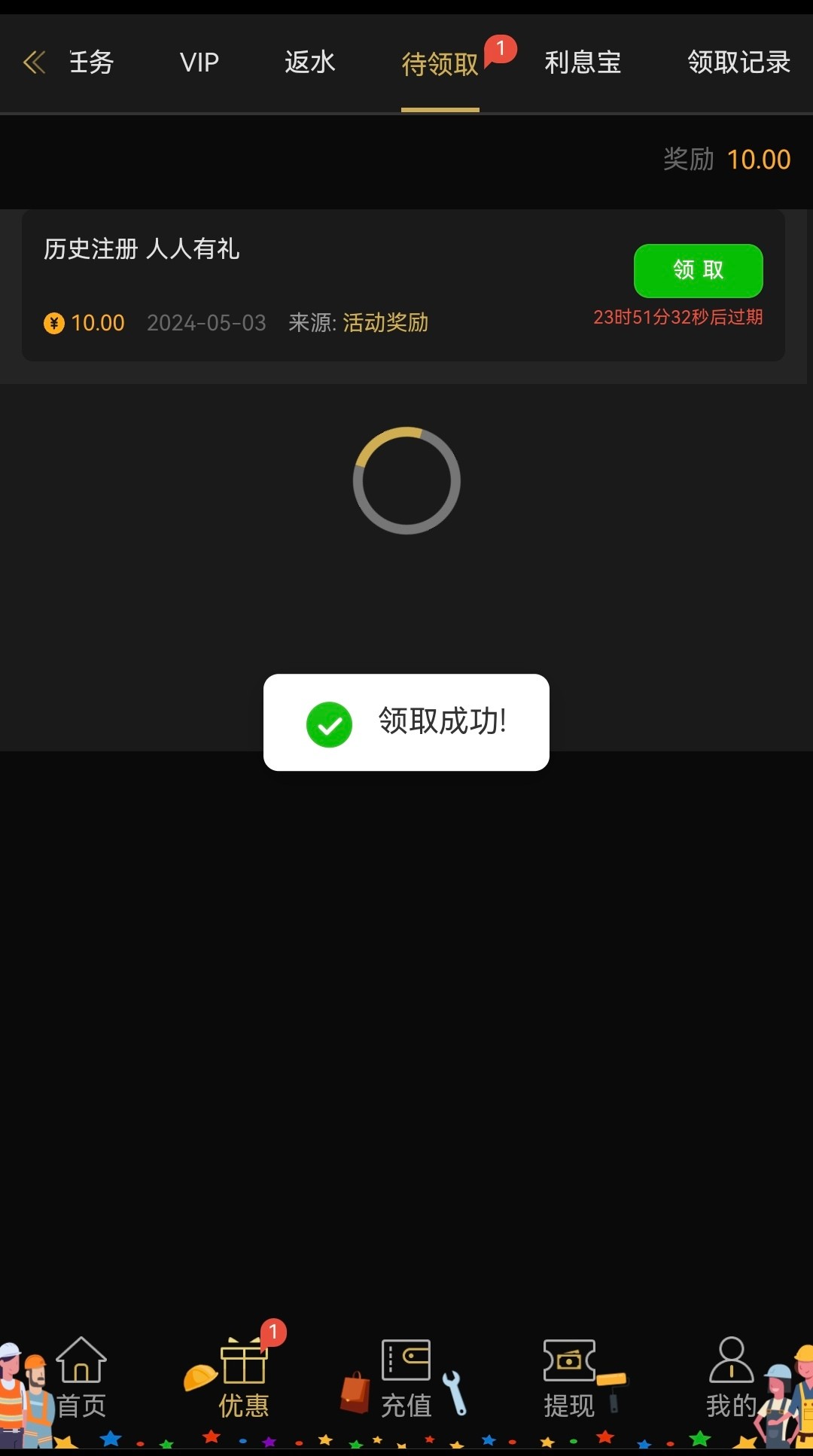Switch to the 返水 tab
The width and height of the screenshot is (813, 1456).
point(309,62)
